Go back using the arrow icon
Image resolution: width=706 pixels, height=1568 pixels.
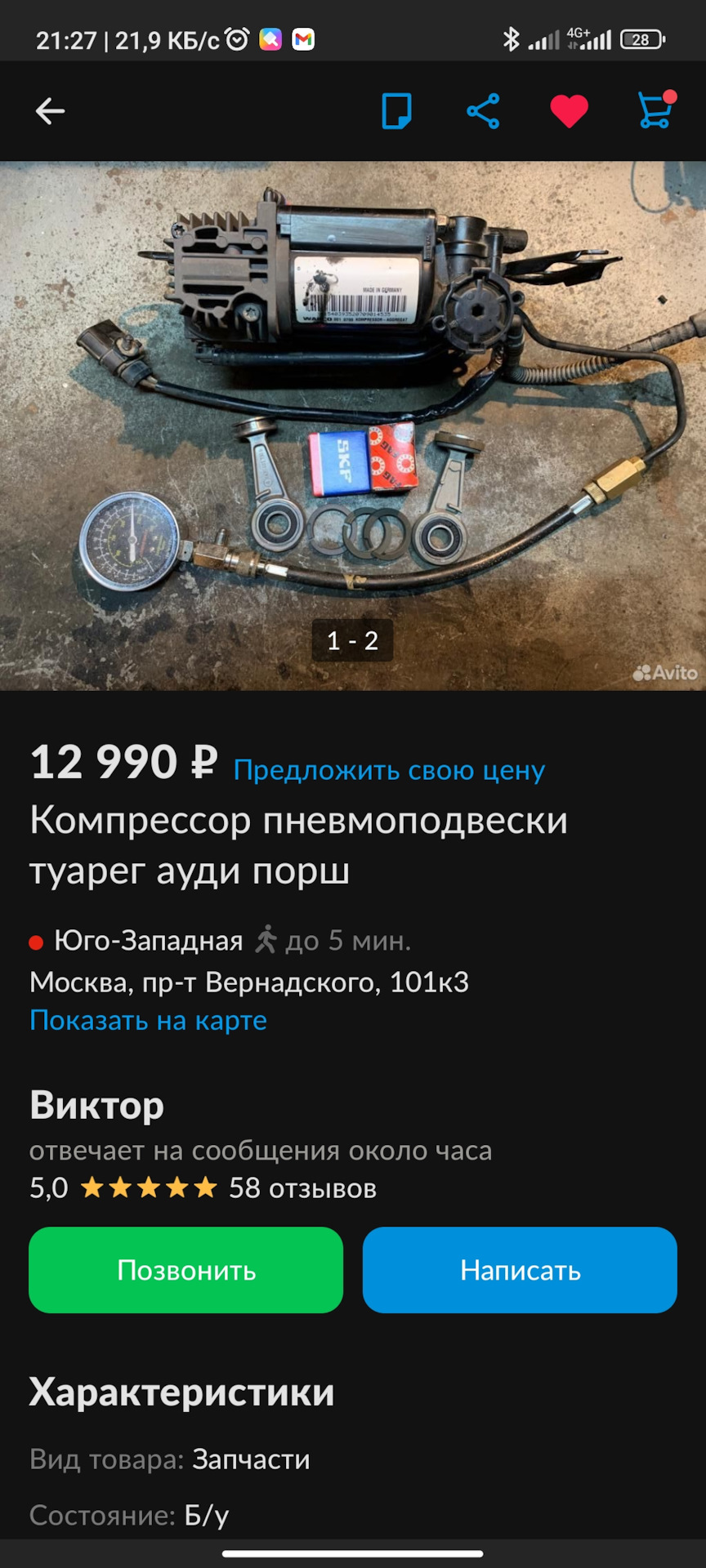[x=50, y=111]
